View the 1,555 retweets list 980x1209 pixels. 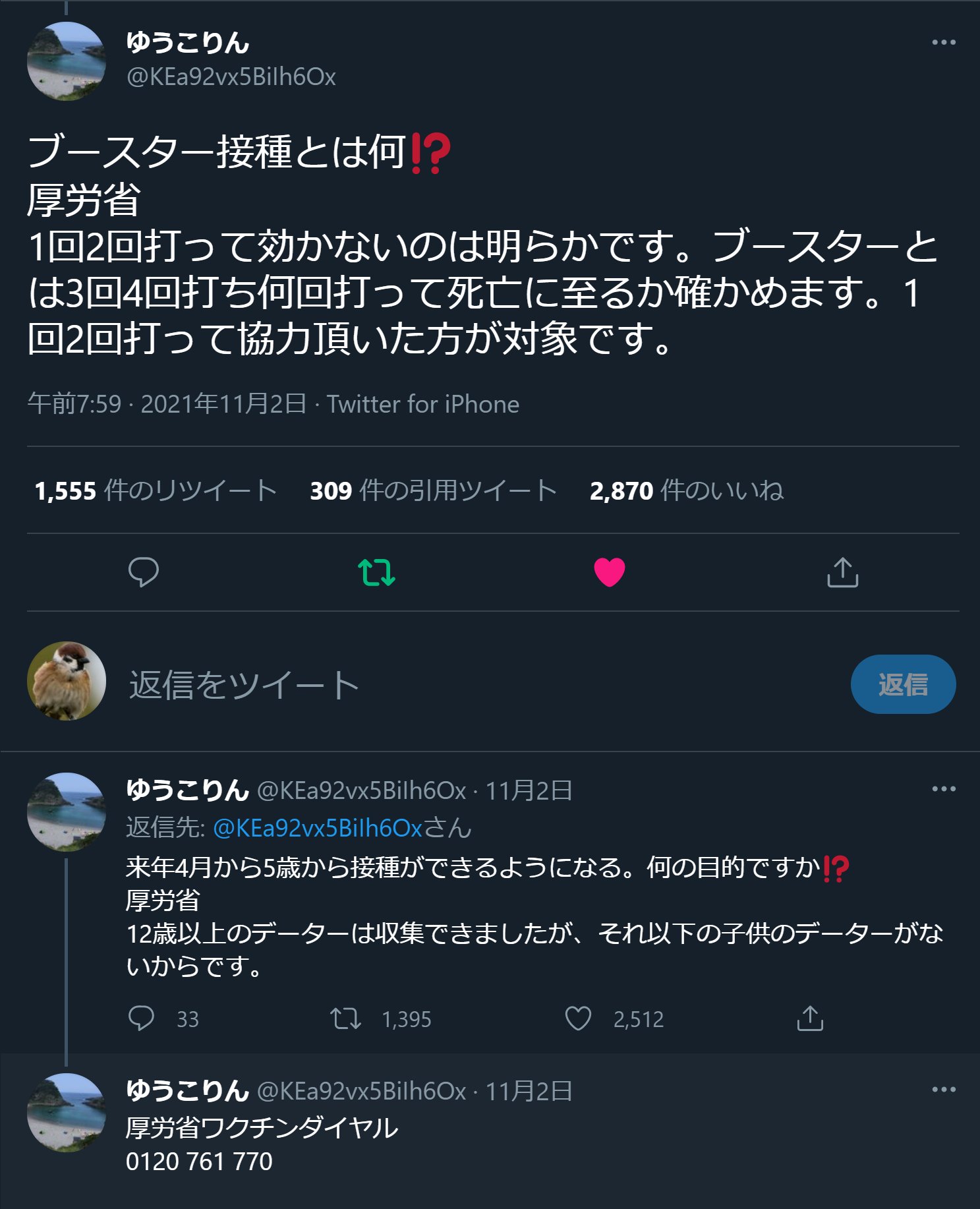point(156,491)
